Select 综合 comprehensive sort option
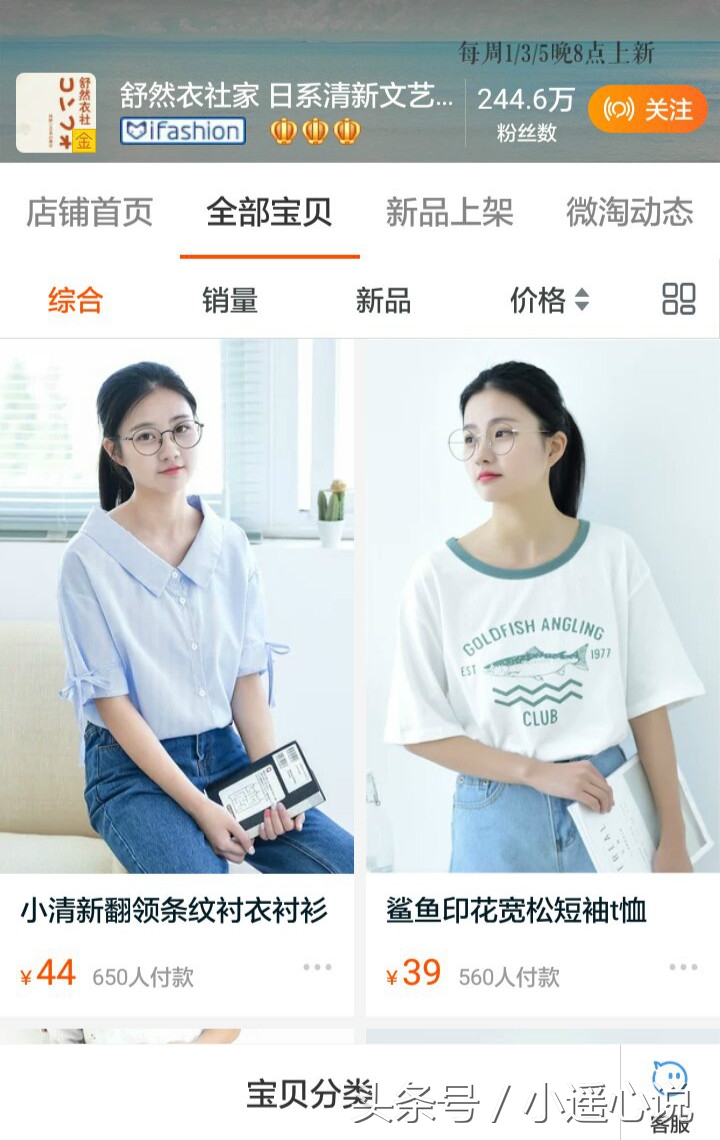720x1140 pixels. [75, 299]
